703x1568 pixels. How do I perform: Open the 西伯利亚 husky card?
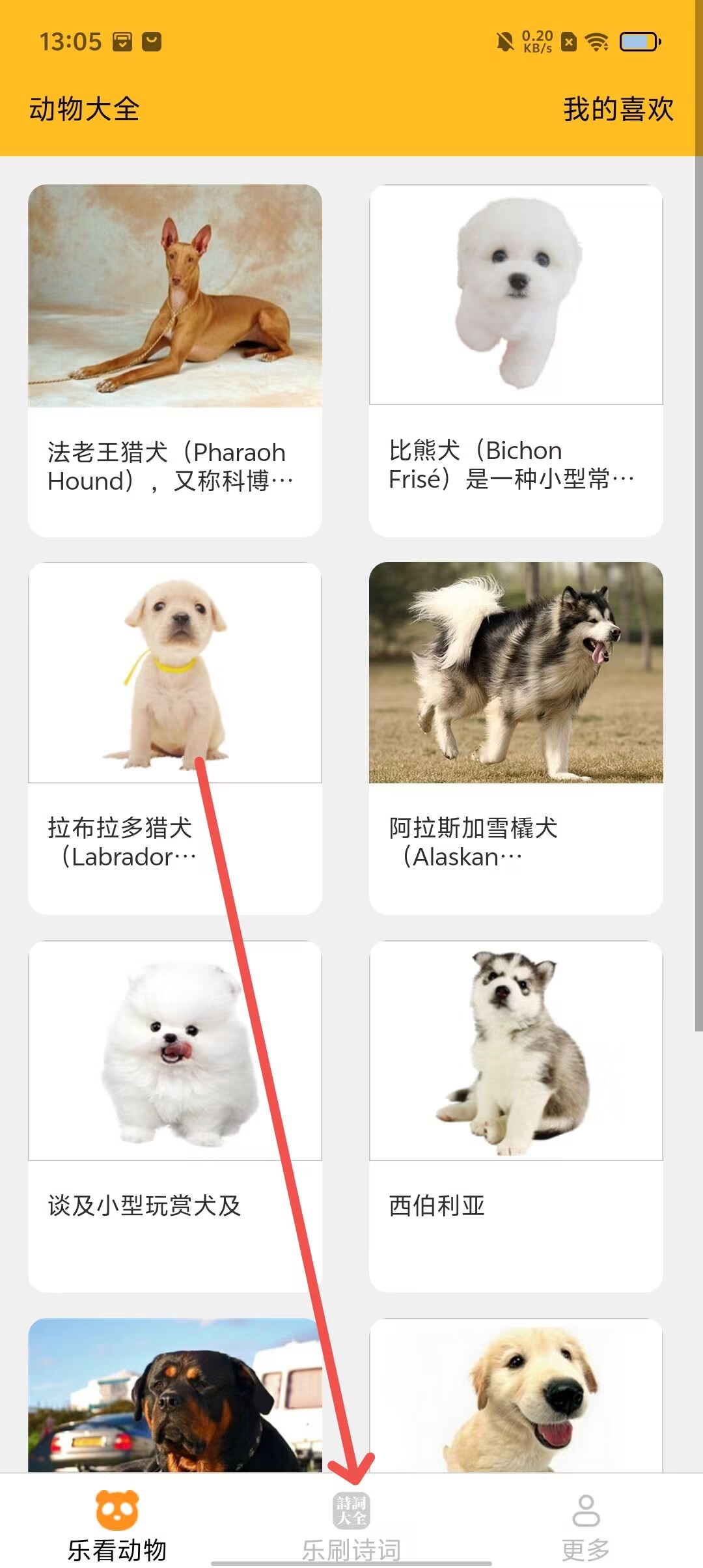[x=516, y=1115]
